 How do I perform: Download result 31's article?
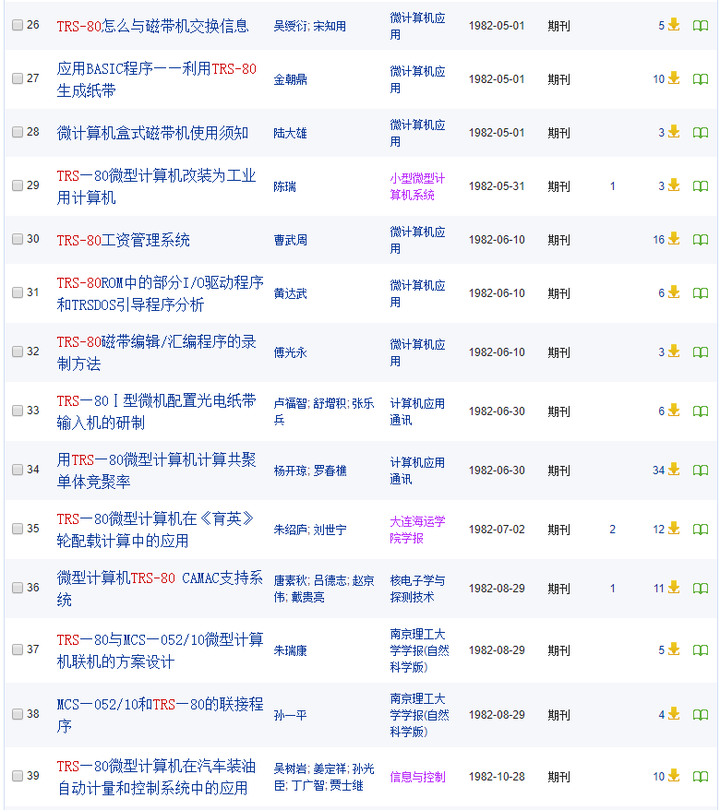pos(674,292)
